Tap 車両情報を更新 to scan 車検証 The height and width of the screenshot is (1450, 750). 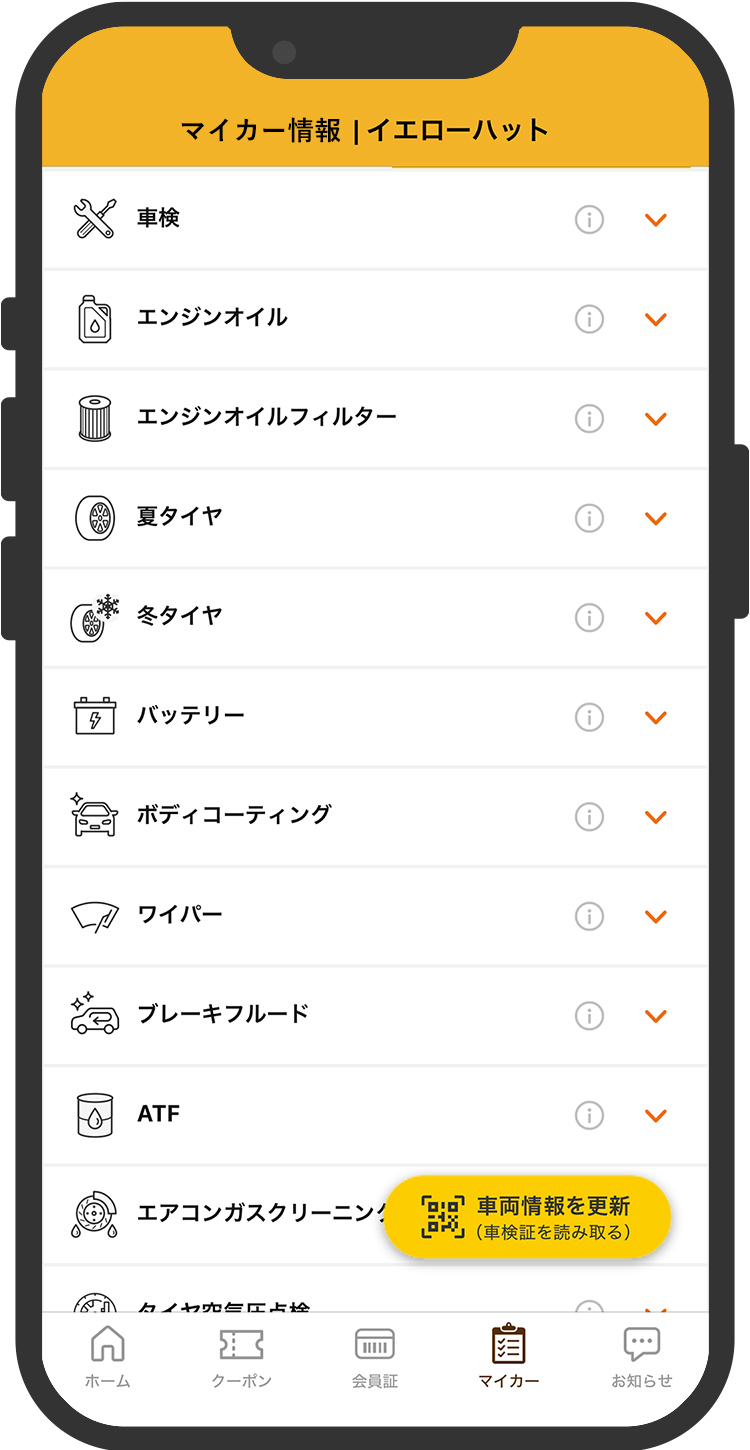coord(527,1216)
